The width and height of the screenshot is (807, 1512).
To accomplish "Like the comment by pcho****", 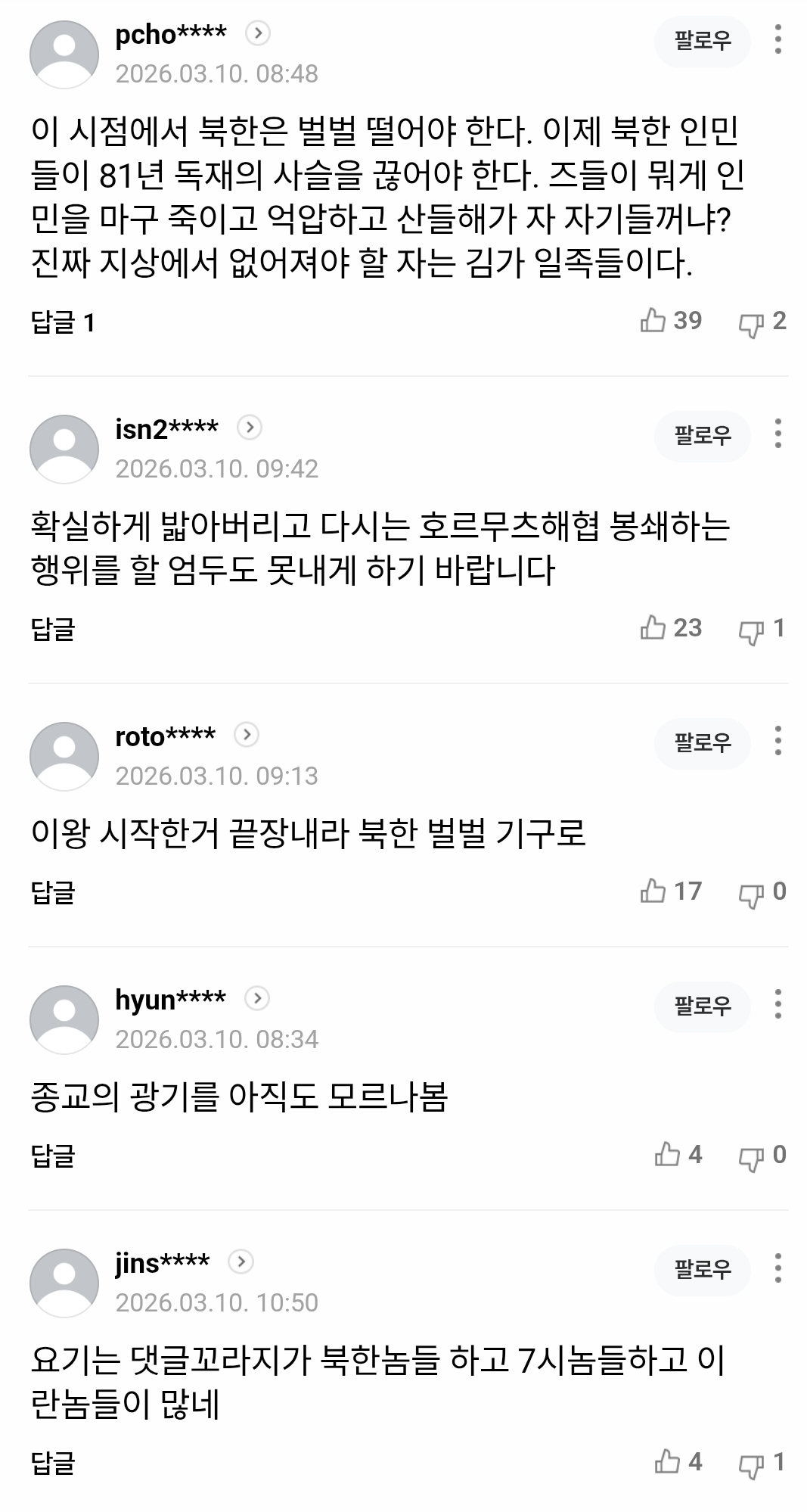I will click(x=653, y=321).
